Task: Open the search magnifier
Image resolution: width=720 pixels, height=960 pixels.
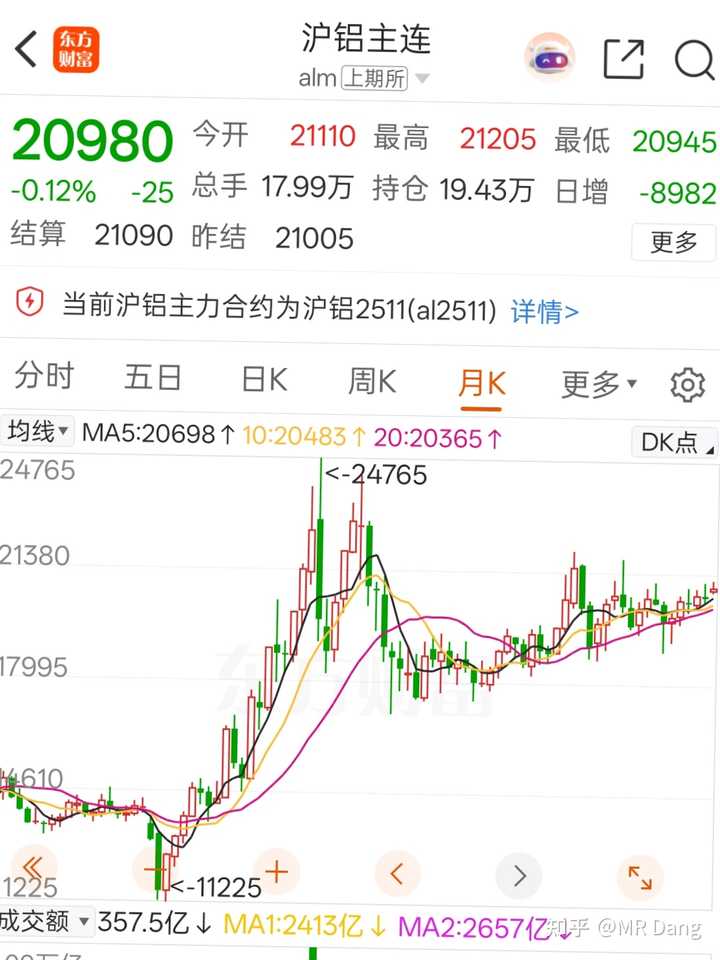Action: [693, 59]
